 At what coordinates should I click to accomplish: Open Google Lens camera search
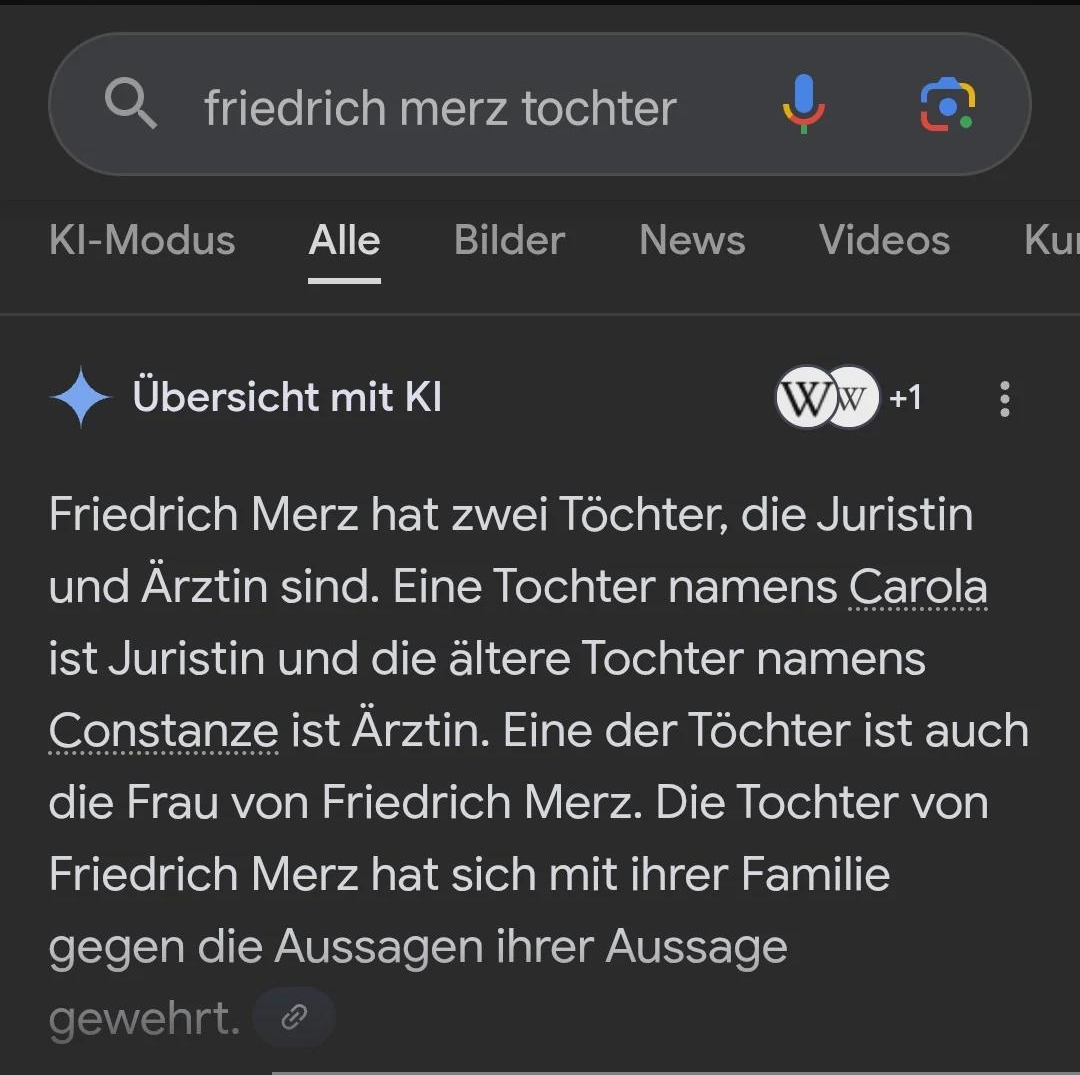coord(947,105)
